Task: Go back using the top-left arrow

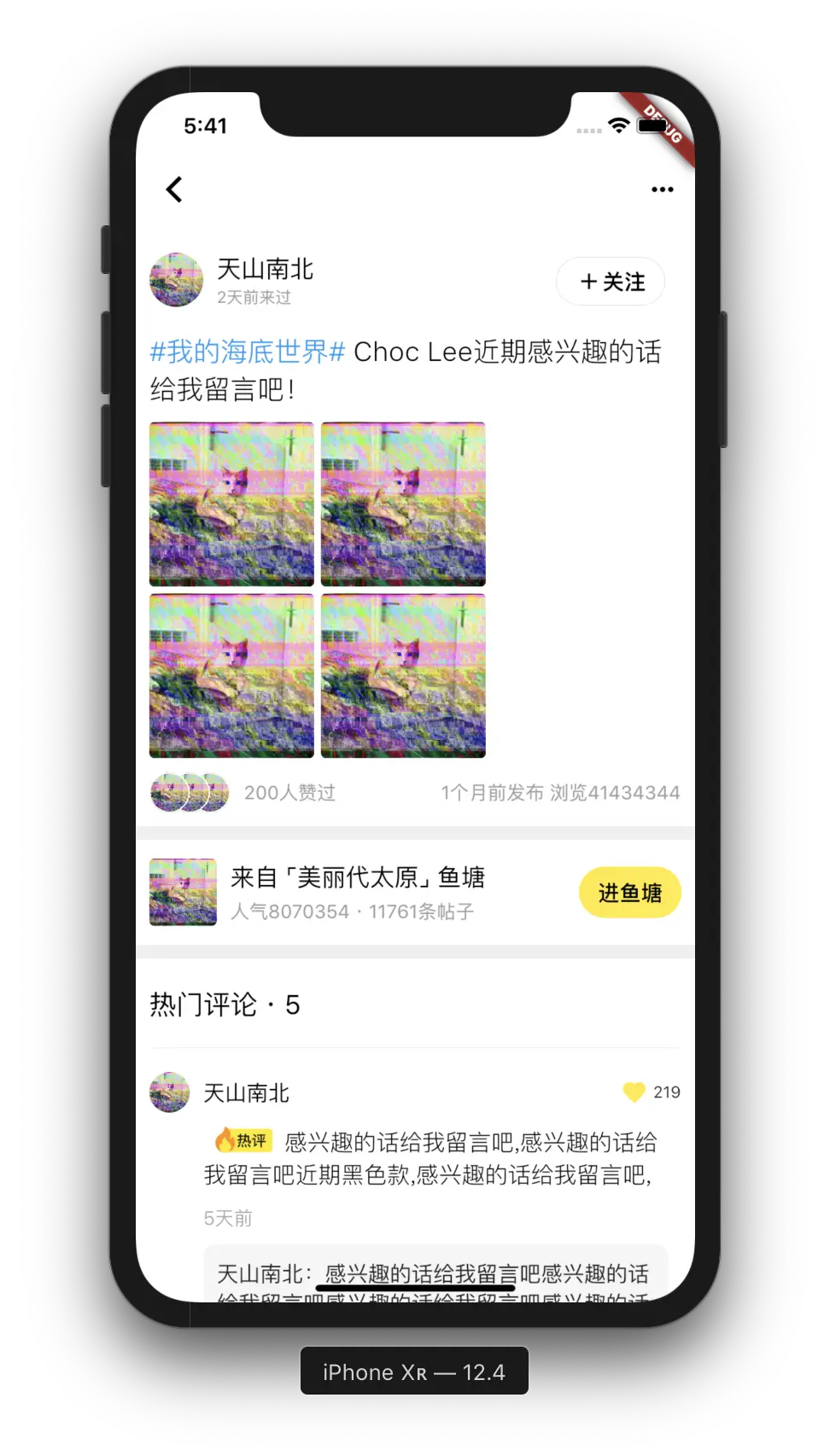Action: pyautogui.click(x=175, y=189)
